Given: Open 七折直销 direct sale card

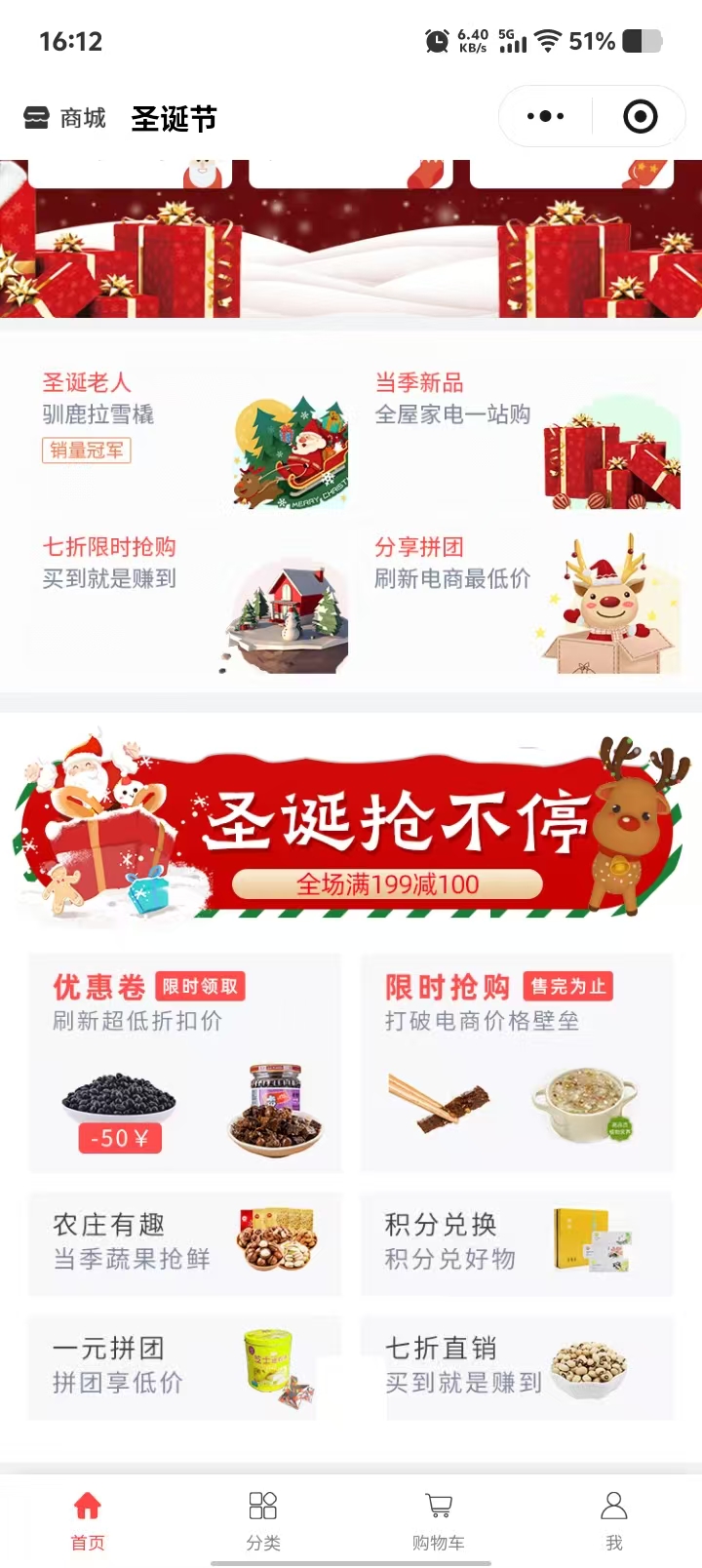Looking at the screenshot, I should 517,1366.
